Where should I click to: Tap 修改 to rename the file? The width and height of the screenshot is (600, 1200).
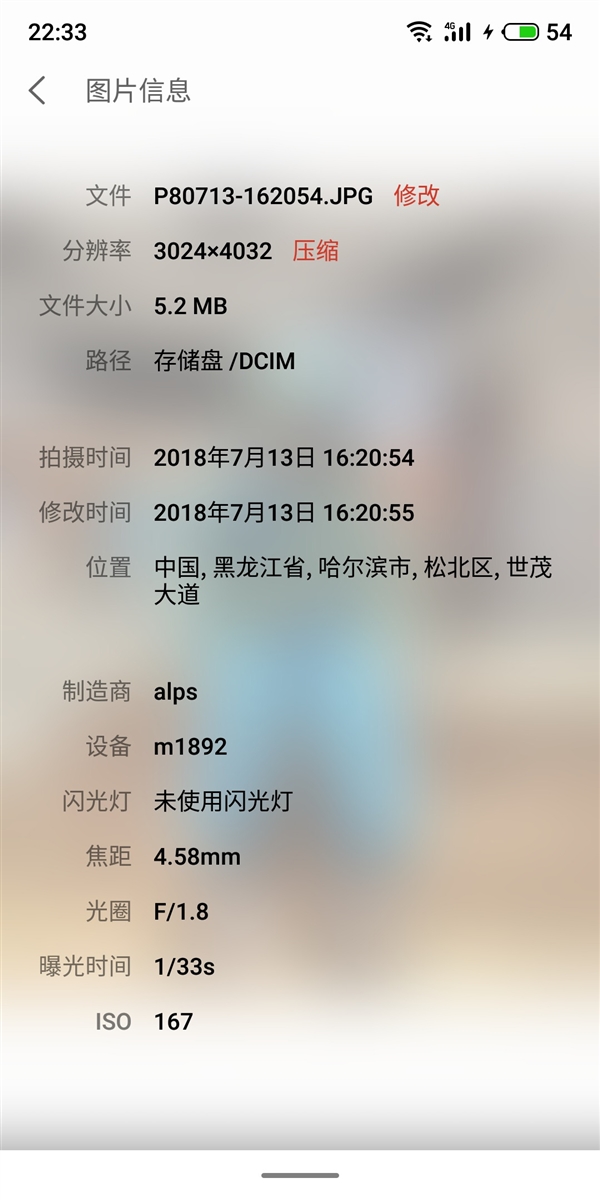416,196
